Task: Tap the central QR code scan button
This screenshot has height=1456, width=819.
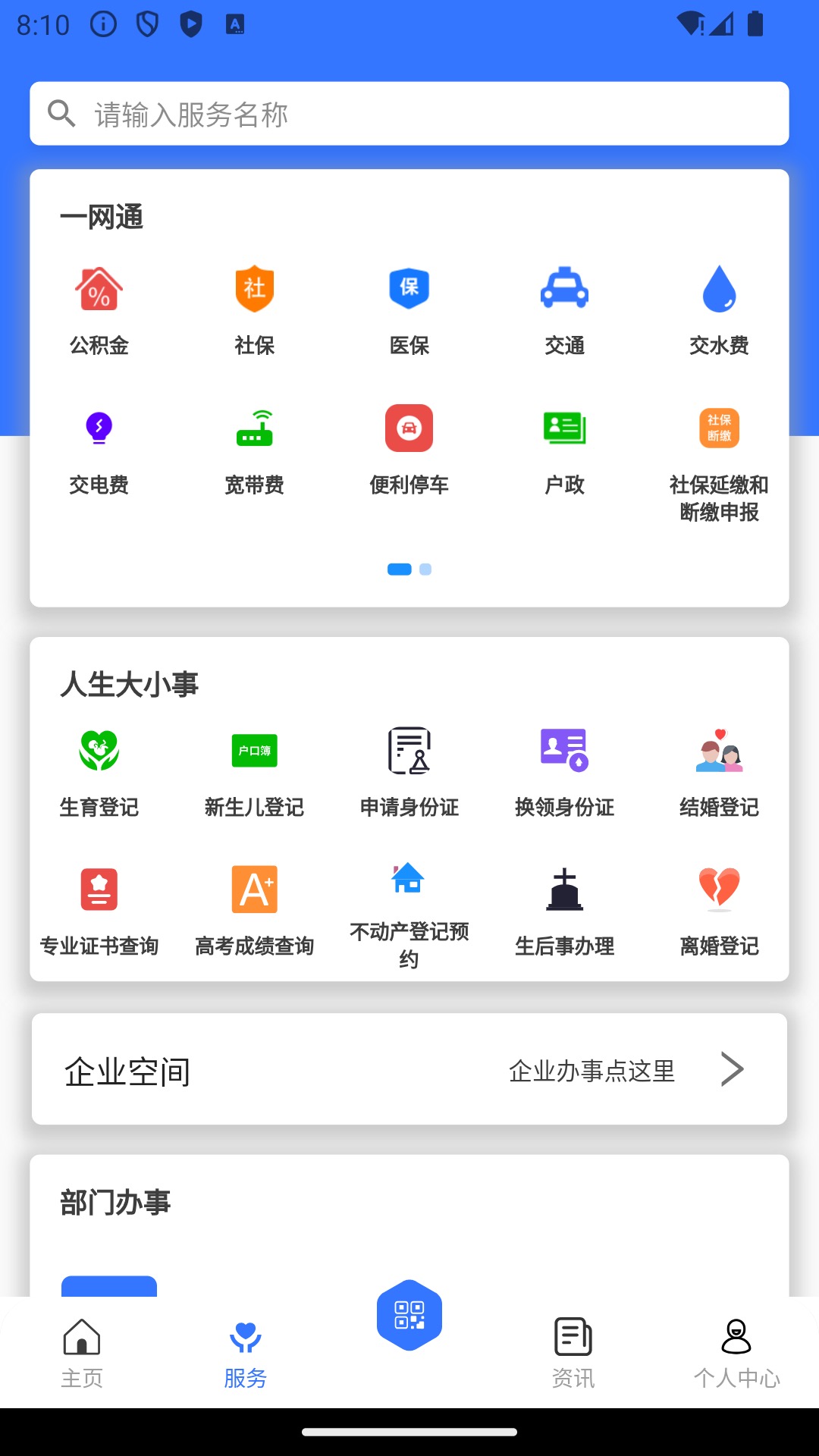Action: pyautogui.click(x=409, y=1316)
